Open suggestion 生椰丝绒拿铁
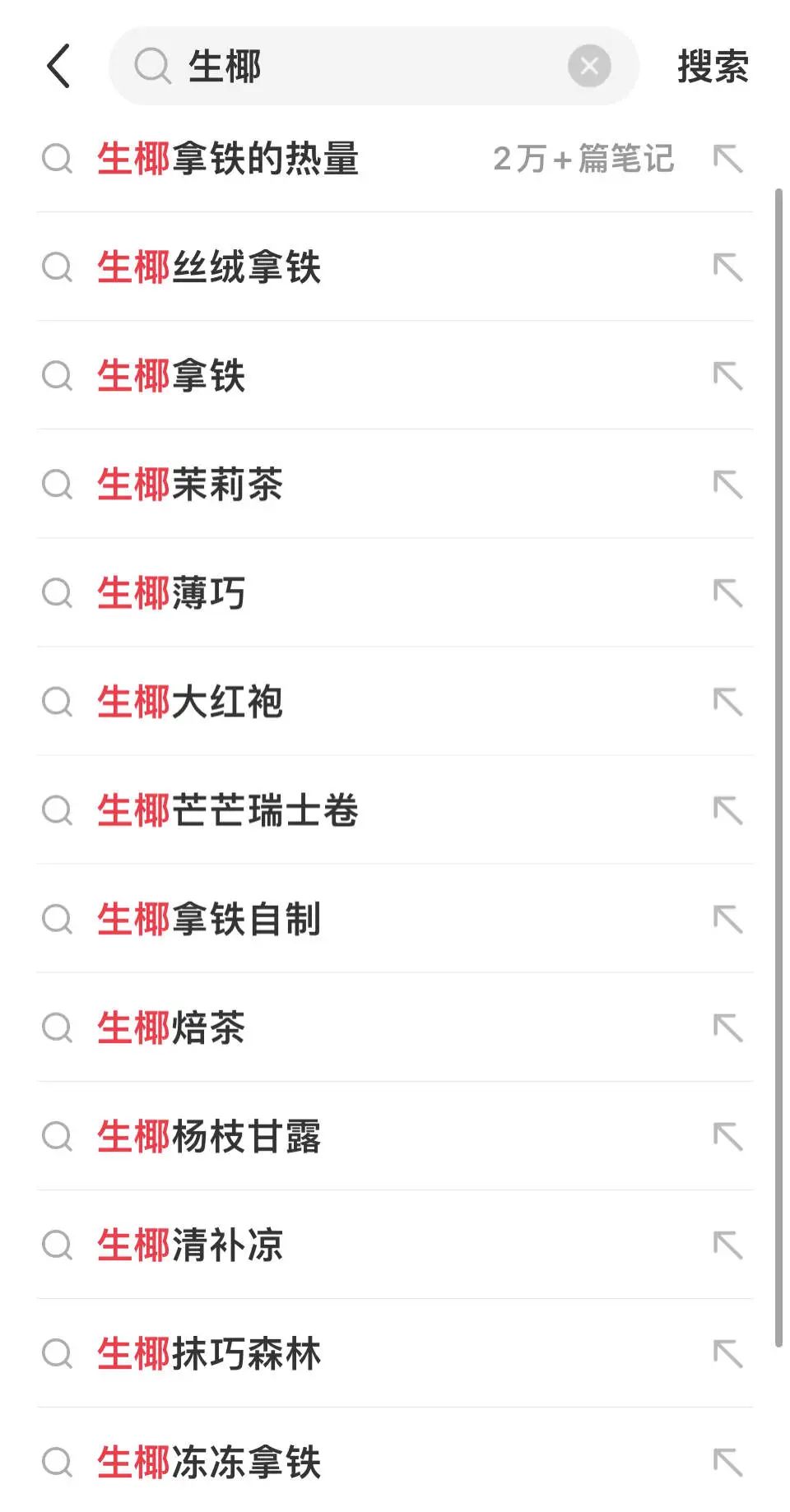790x1512 pixels. pyautogui.click(x=395, y=267)
